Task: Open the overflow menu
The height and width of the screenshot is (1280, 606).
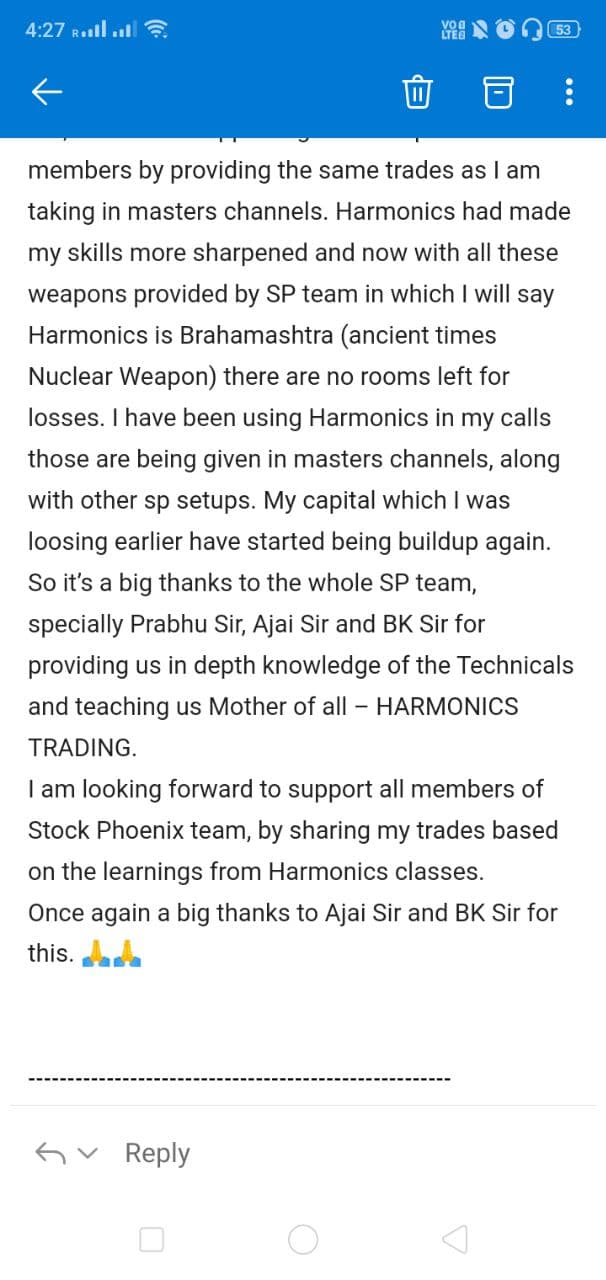Action: 569,93
